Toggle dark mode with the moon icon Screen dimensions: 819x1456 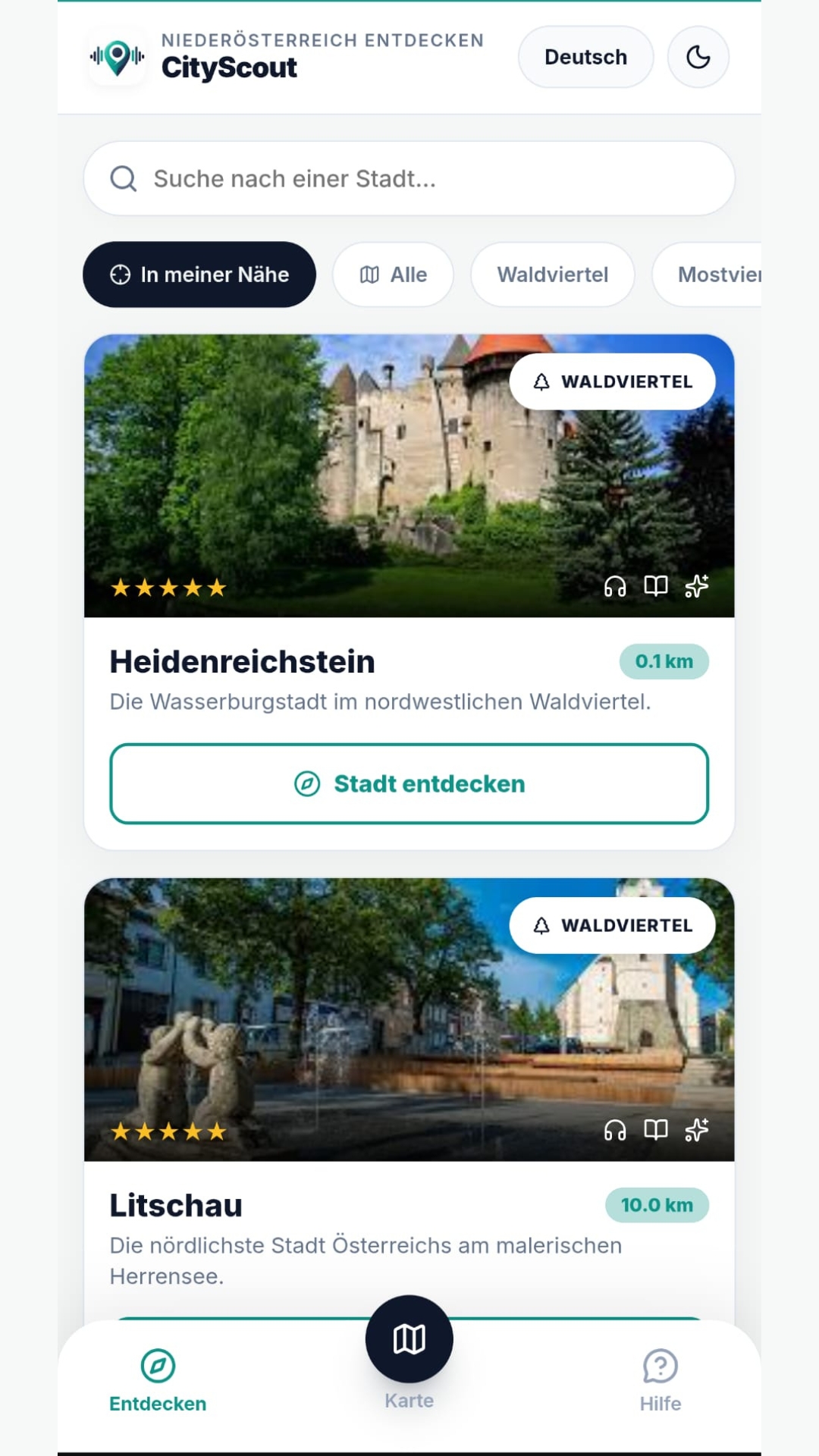[697, 57]
